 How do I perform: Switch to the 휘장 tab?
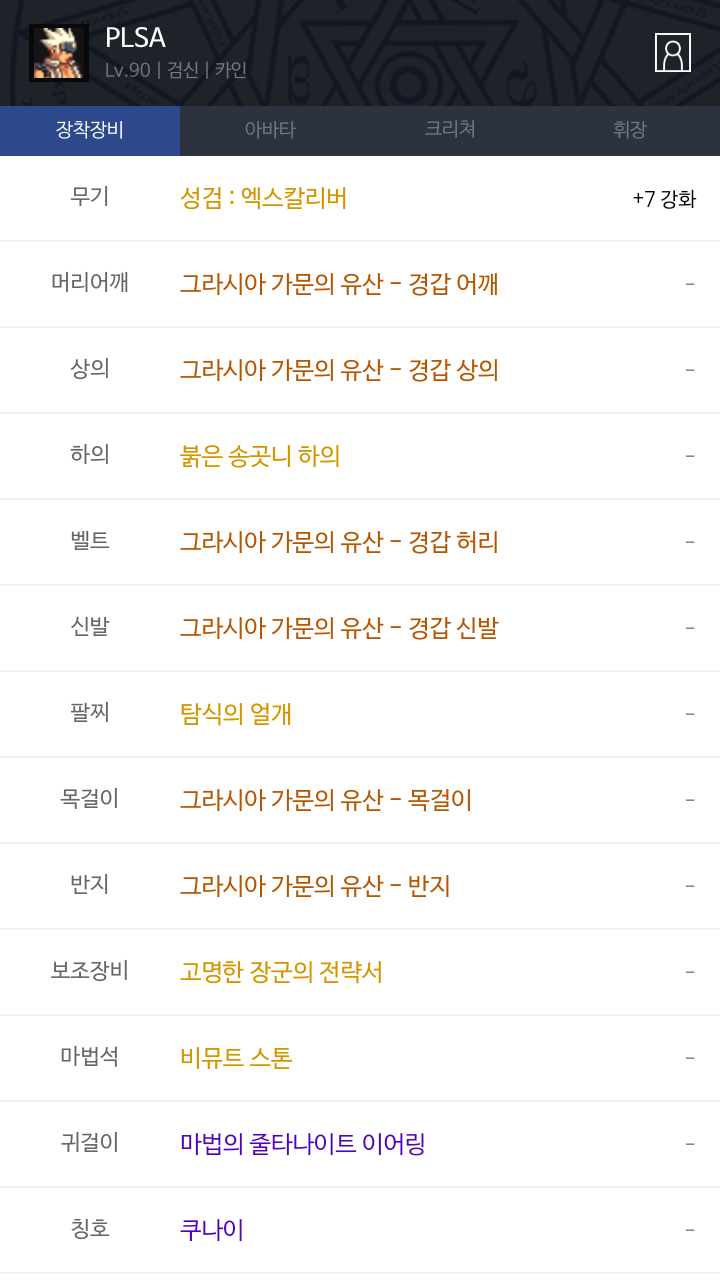(630, 130)
